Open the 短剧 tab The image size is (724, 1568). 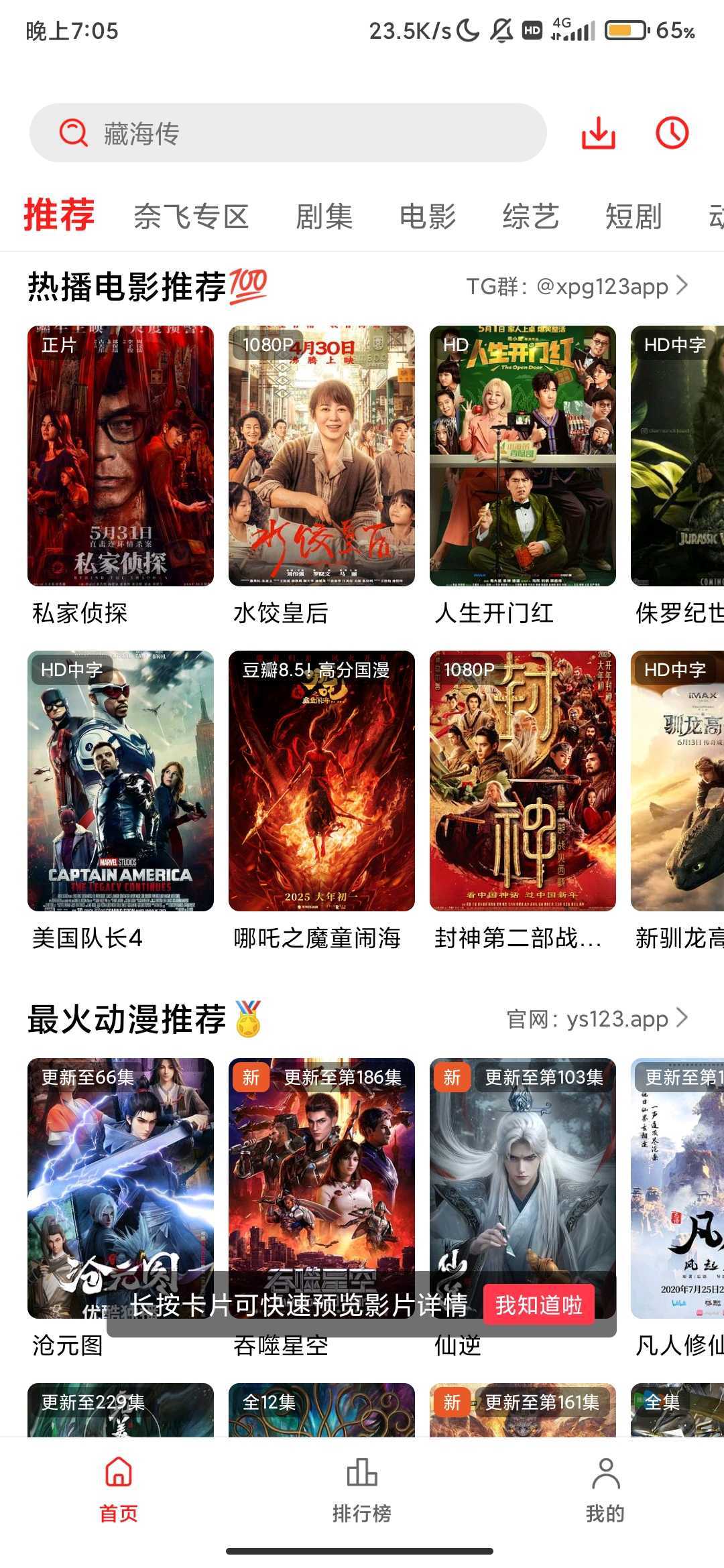point(633,216)
